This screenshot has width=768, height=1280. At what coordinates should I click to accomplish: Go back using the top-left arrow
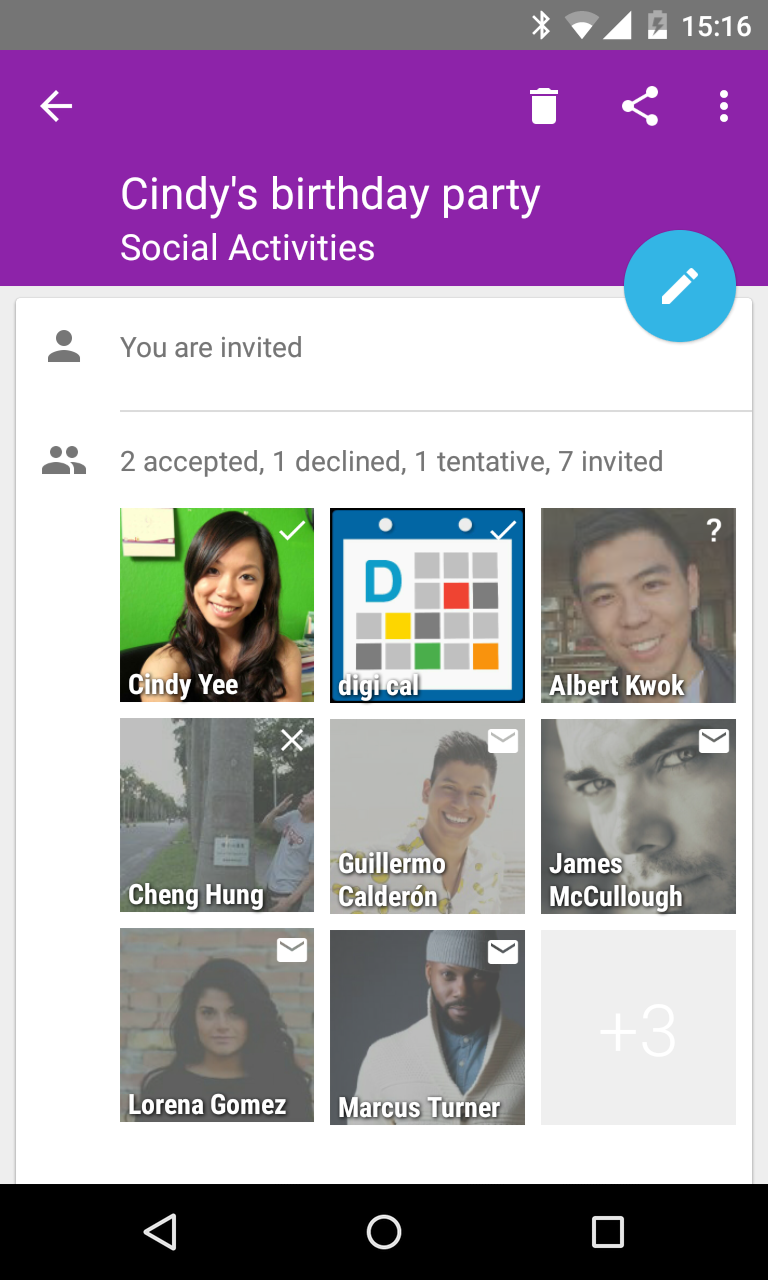[x=56, y=106]
